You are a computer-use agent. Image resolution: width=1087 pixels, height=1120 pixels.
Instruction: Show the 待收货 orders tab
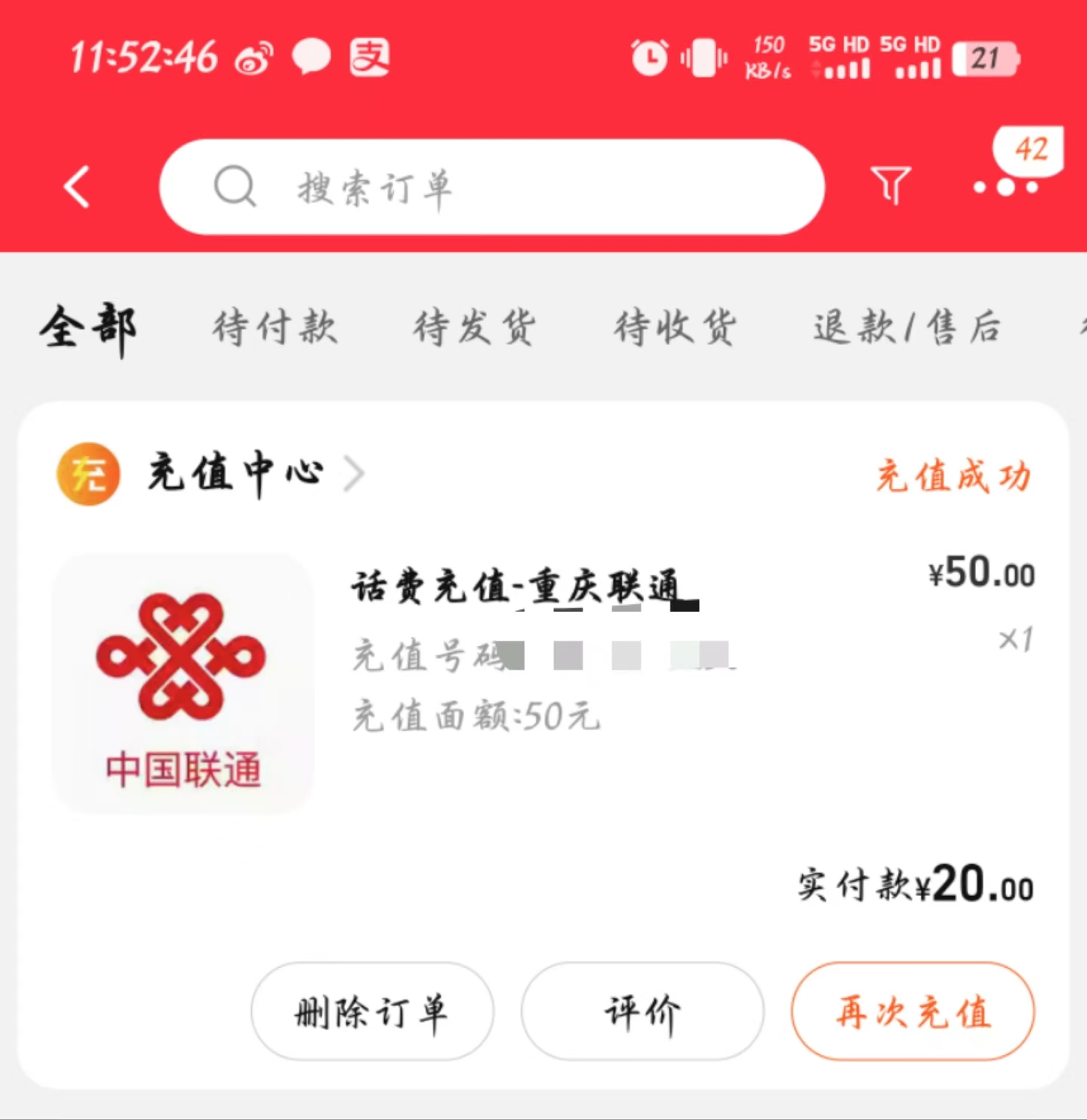675,328
